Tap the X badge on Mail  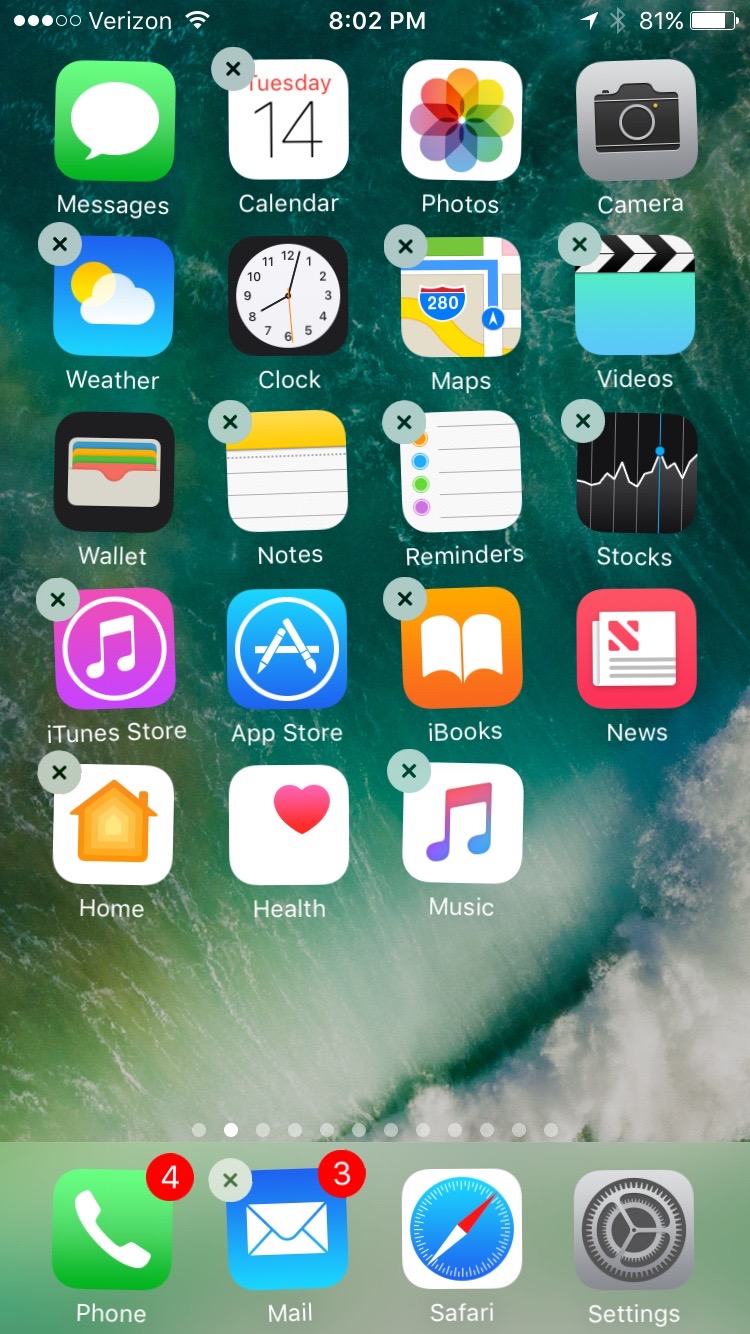pyautogui.click(x=231, y=1180)
